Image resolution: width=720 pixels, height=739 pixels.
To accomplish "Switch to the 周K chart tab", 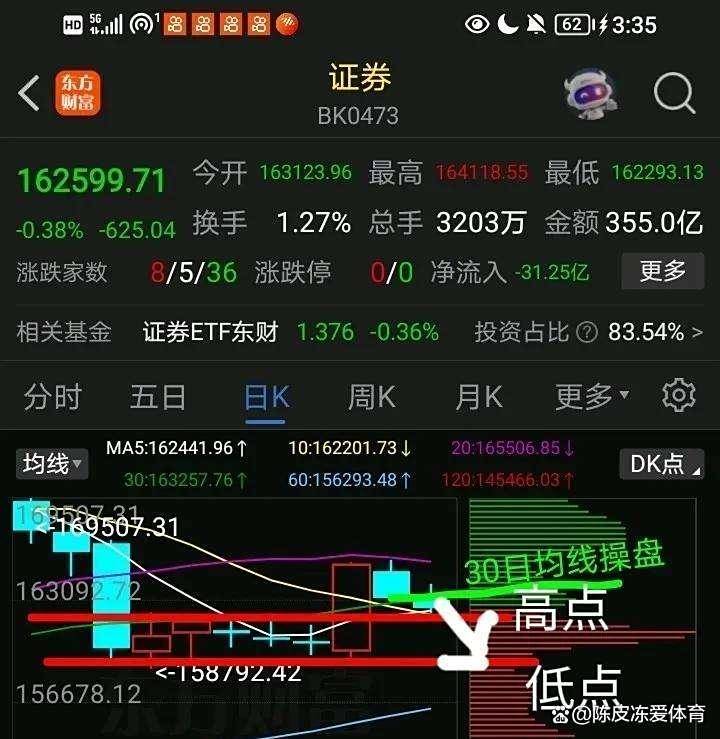I will pyautogui.click(x=373, y=397).
